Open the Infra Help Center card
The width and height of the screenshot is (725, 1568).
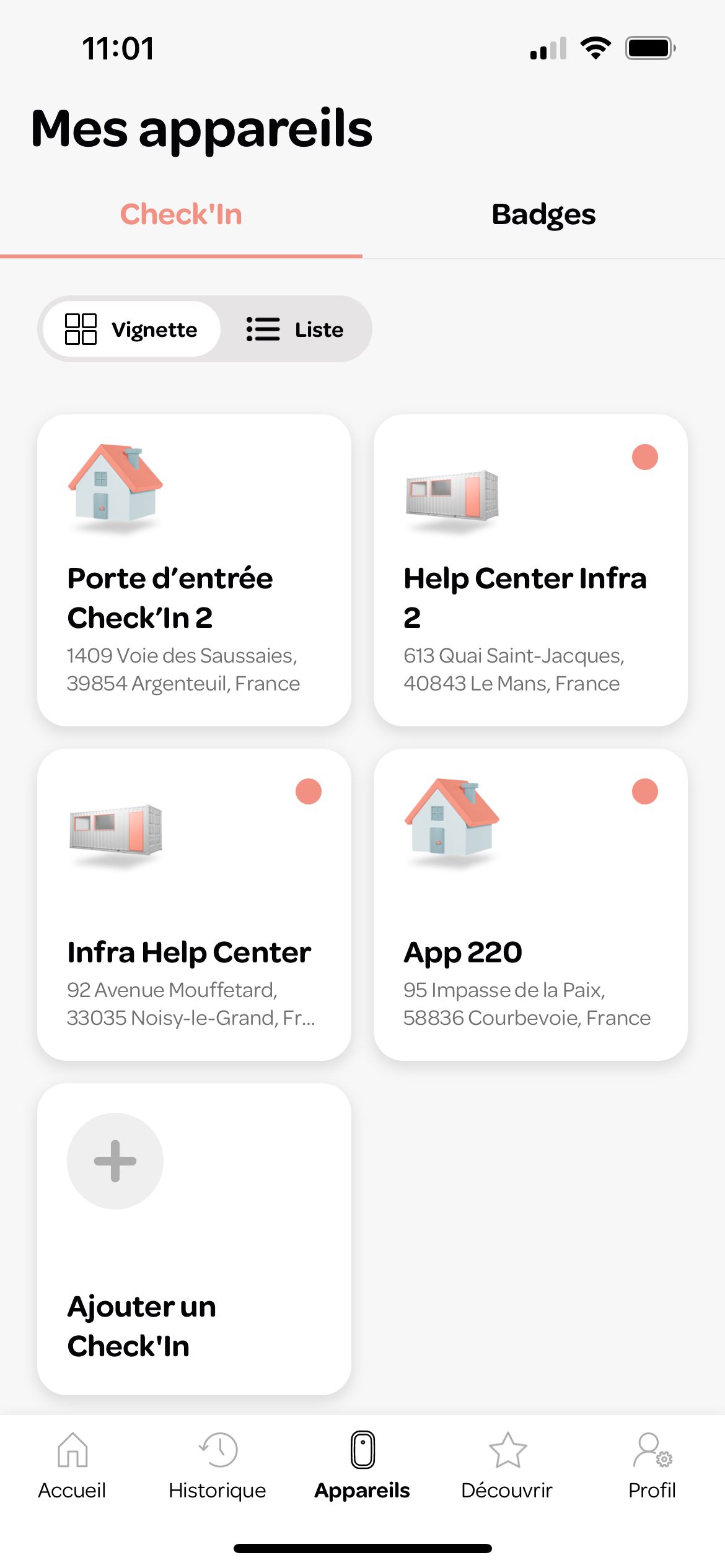click(194, 905)
